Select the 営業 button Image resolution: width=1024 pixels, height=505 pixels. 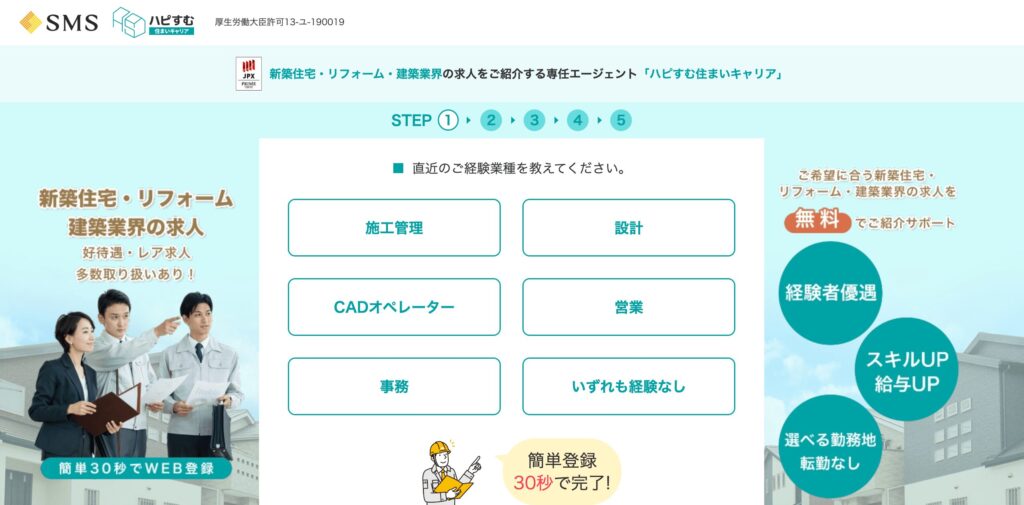(x=628, y=307)
